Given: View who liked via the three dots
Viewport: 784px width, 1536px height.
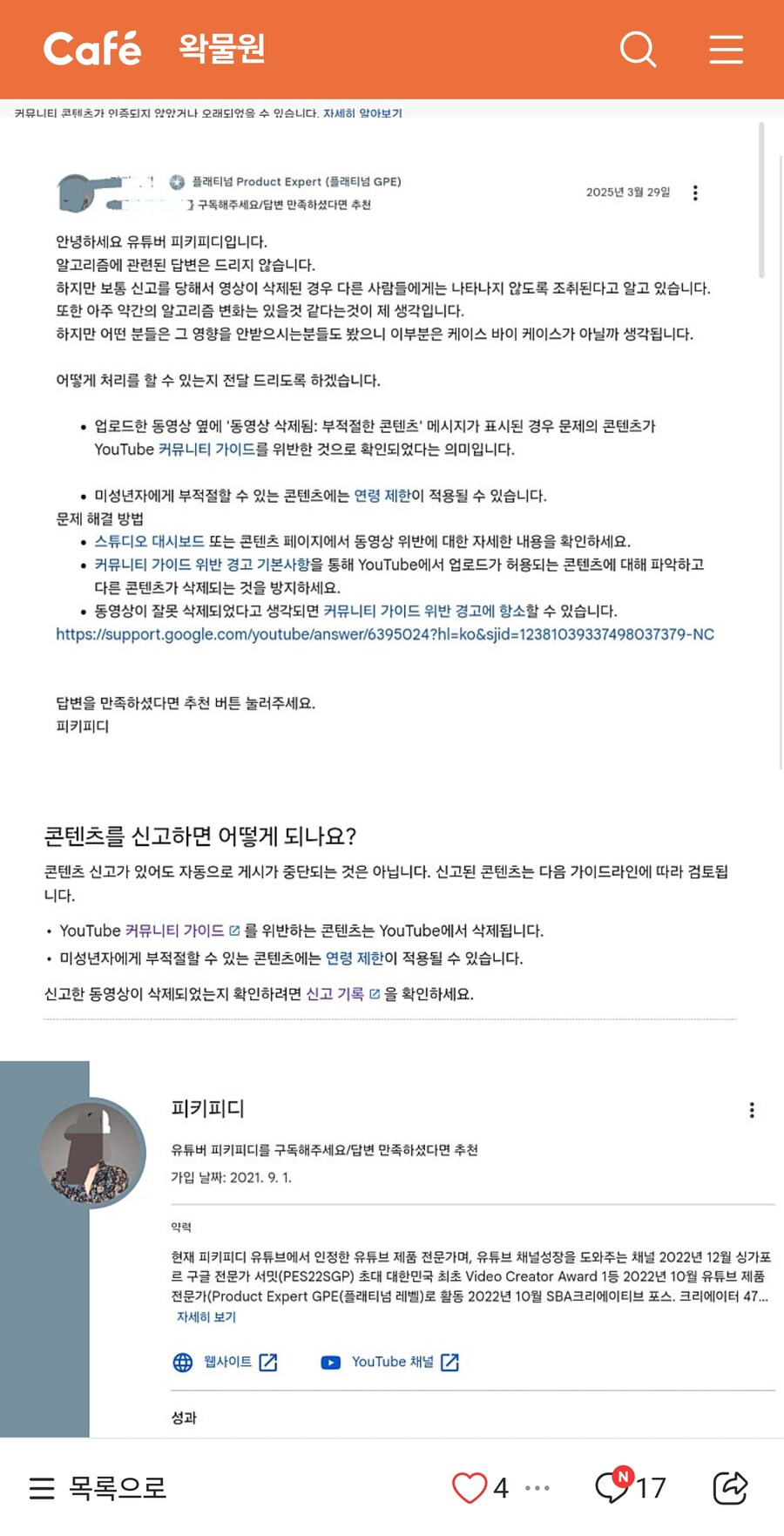Looking at the screenshot, I should [537, 1488].
